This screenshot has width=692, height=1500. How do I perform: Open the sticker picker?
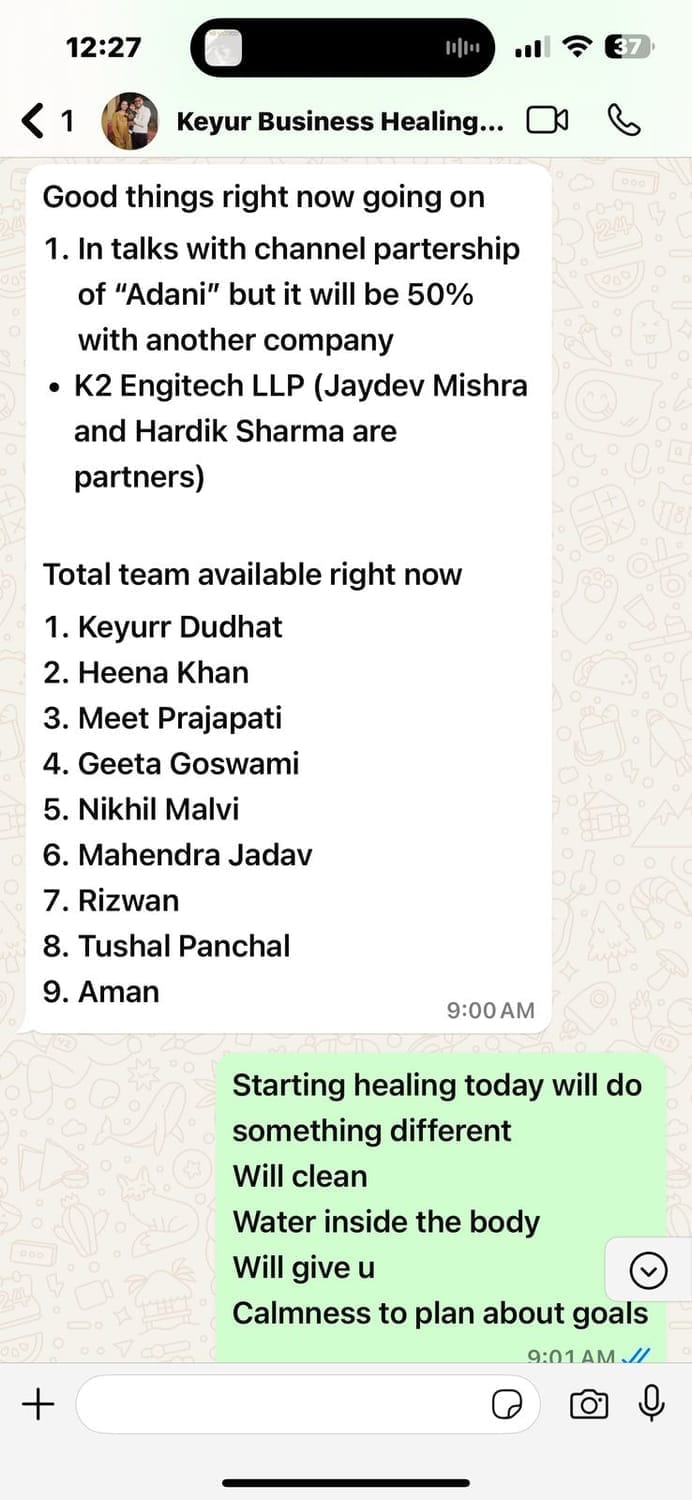coord(508,1406)
